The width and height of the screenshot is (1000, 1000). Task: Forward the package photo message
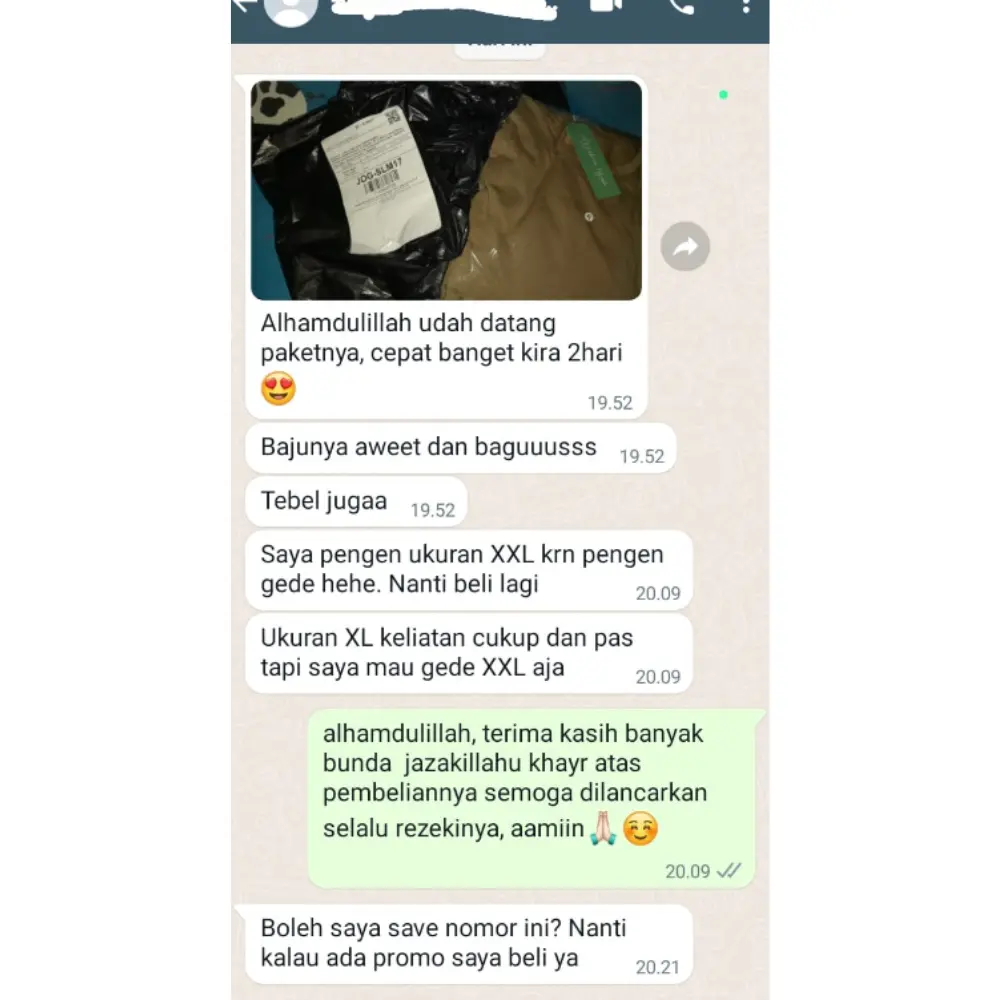tap(685, 246)
